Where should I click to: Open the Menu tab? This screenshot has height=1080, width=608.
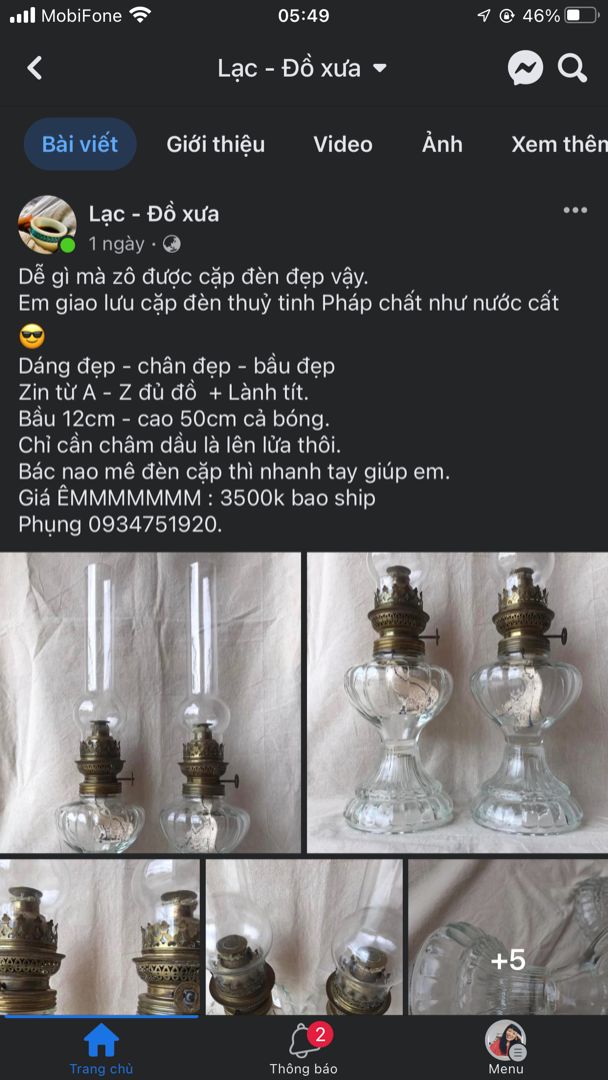(x=506, y=1050)
